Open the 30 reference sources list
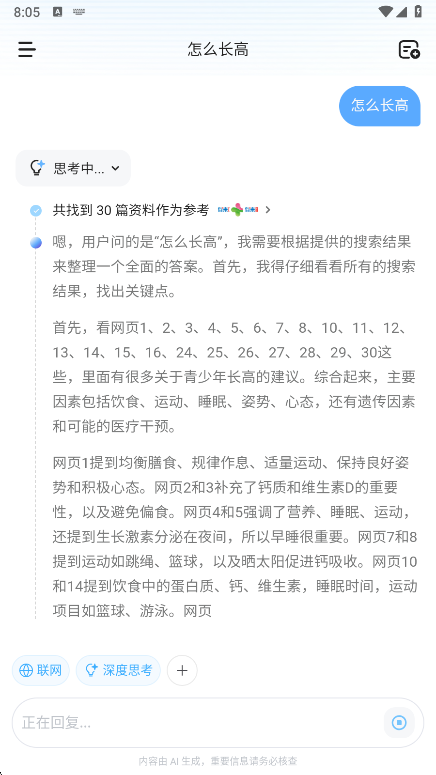Image resolution: width=436 pixels, height=775 pixels. tap(162, 210)
